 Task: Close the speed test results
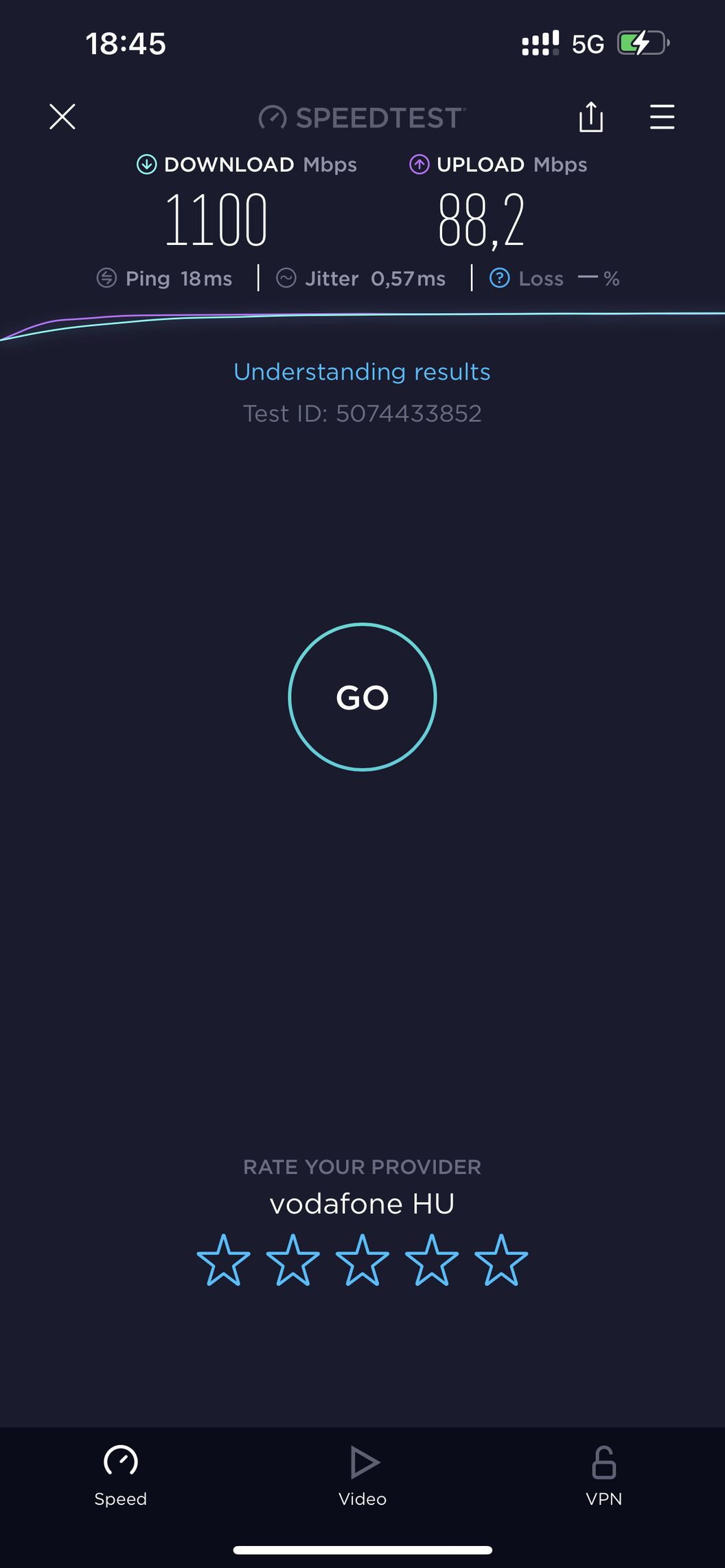pos(62,117)
